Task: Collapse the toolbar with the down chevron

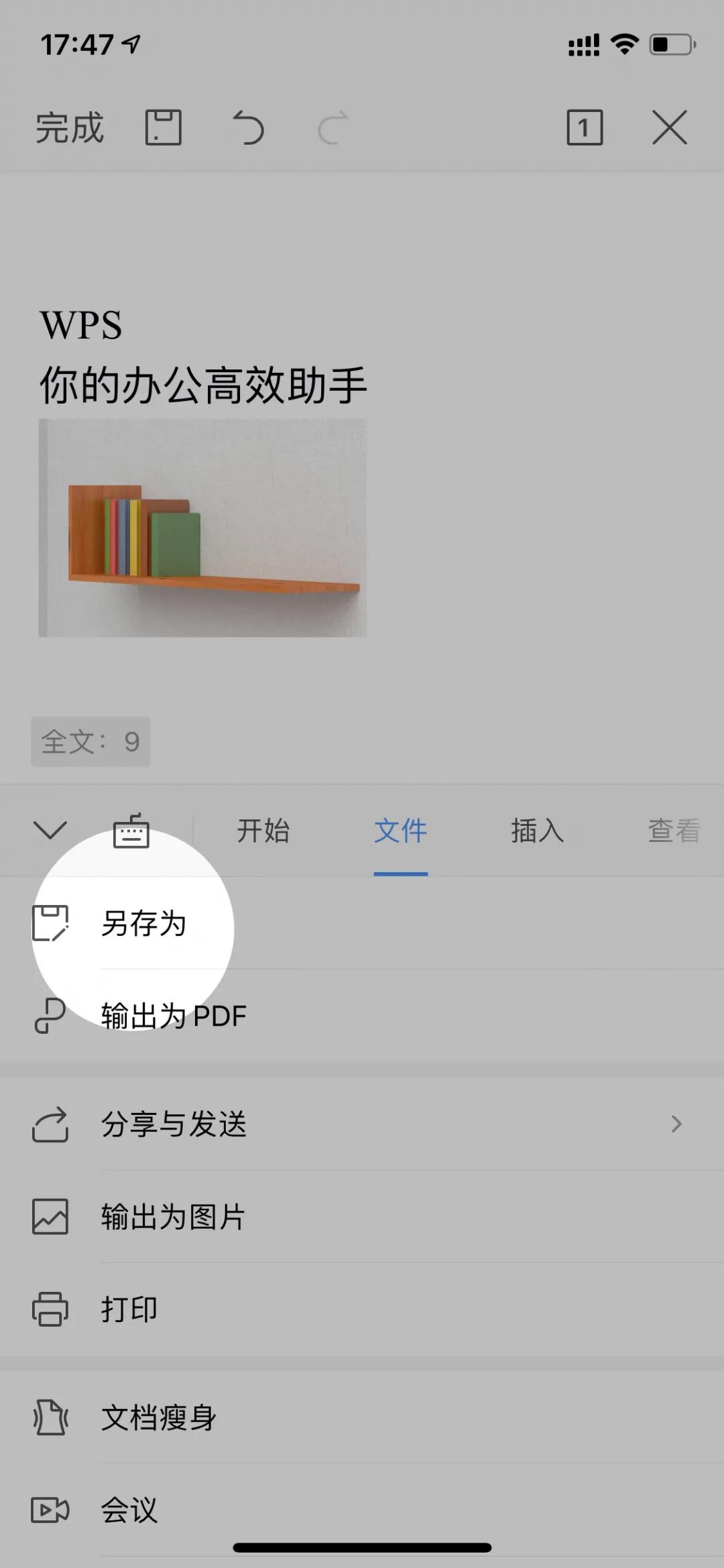Action: pos(49,830)
